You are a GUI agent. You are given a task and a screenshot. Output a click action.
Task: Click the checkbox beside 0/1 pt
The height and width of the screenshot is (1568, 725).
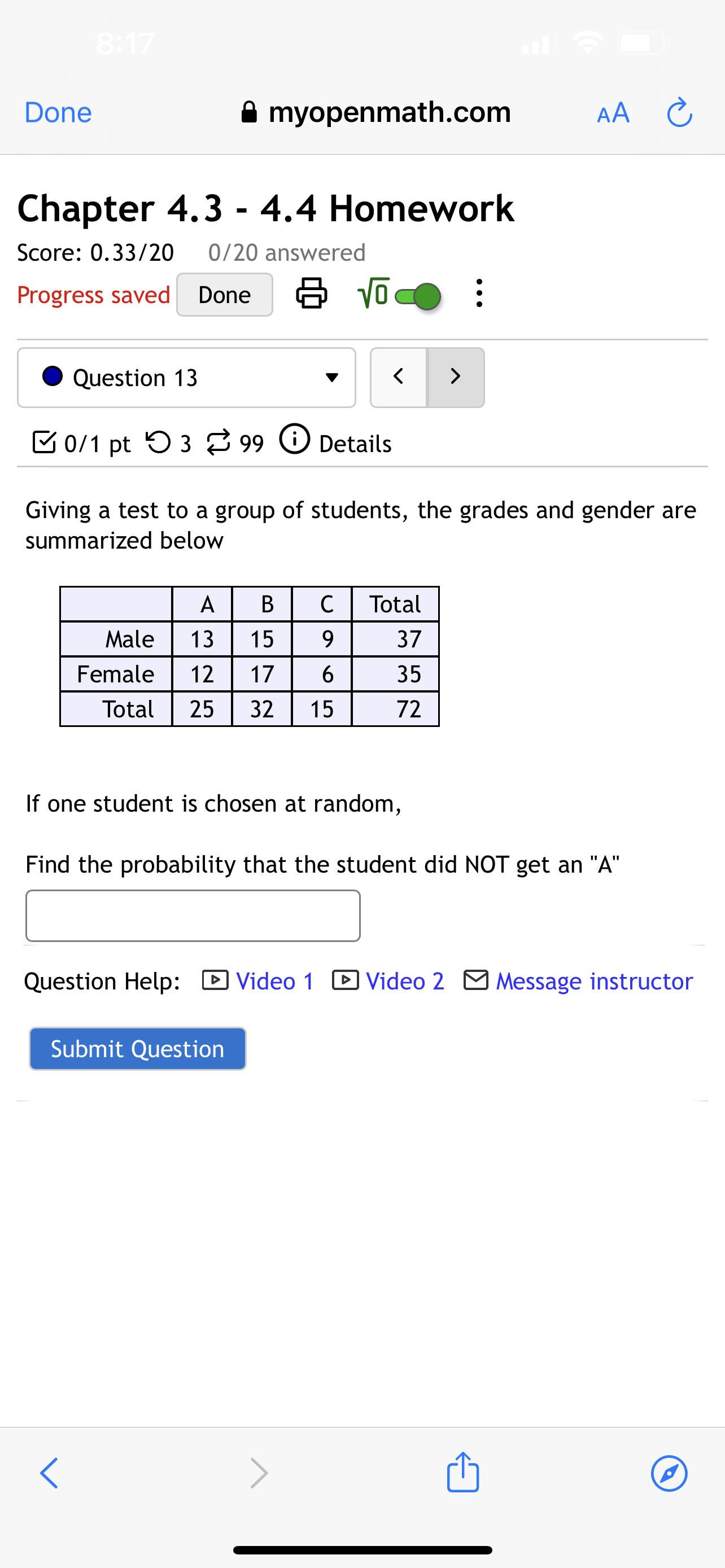[x=43, y=442]
